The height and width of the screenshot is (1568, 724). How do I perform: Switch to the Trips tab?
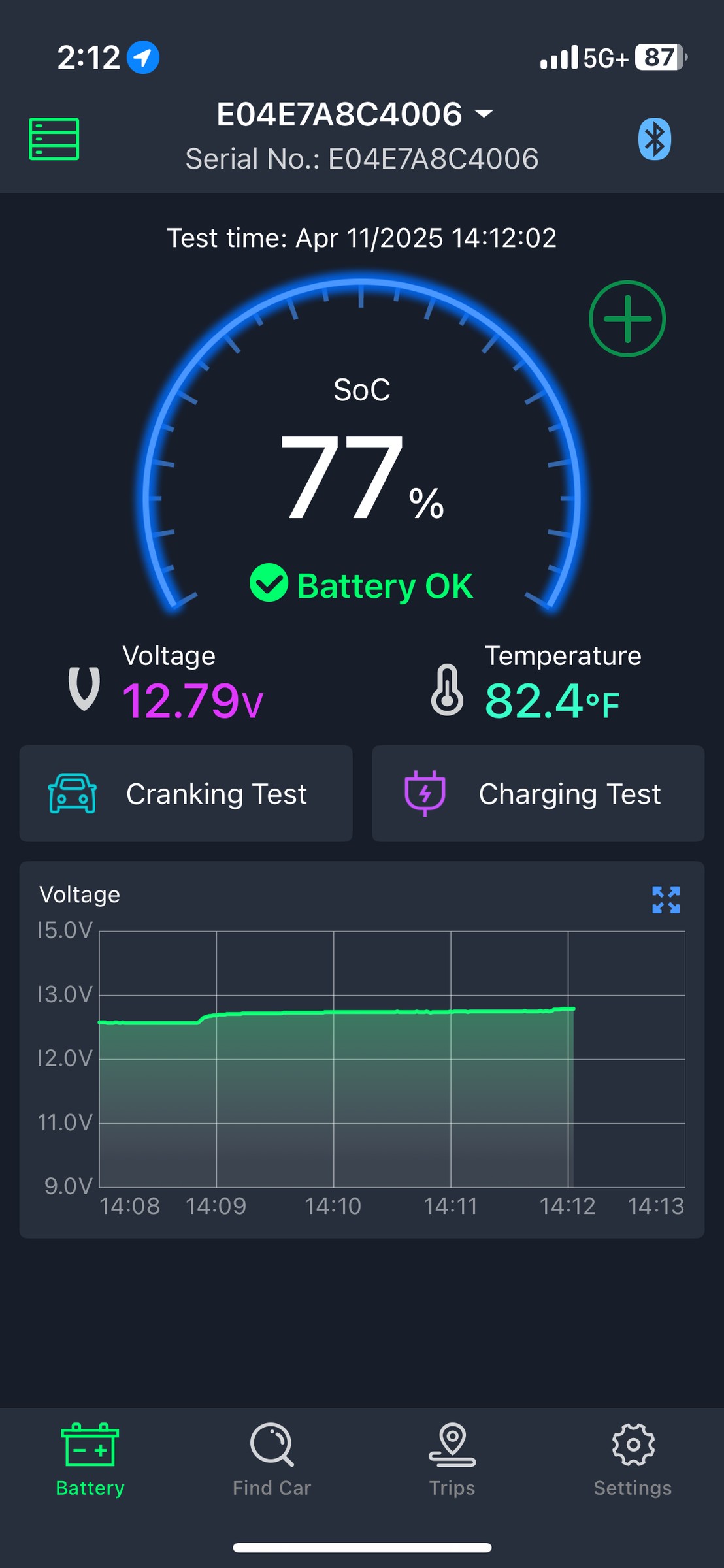452,1460
